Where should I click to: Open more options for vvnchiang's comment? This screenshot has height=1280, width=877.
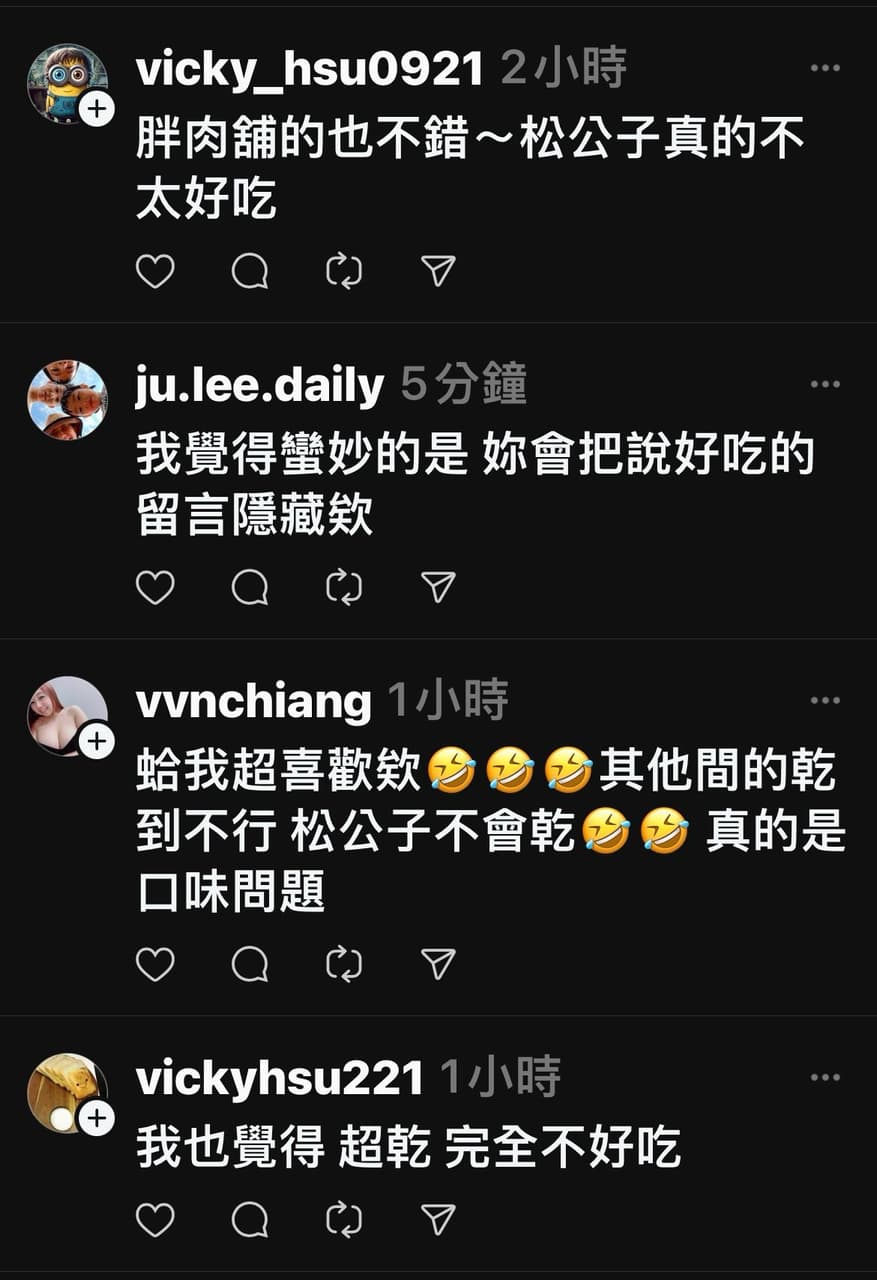pyautogui.click(x=826, y=702)
